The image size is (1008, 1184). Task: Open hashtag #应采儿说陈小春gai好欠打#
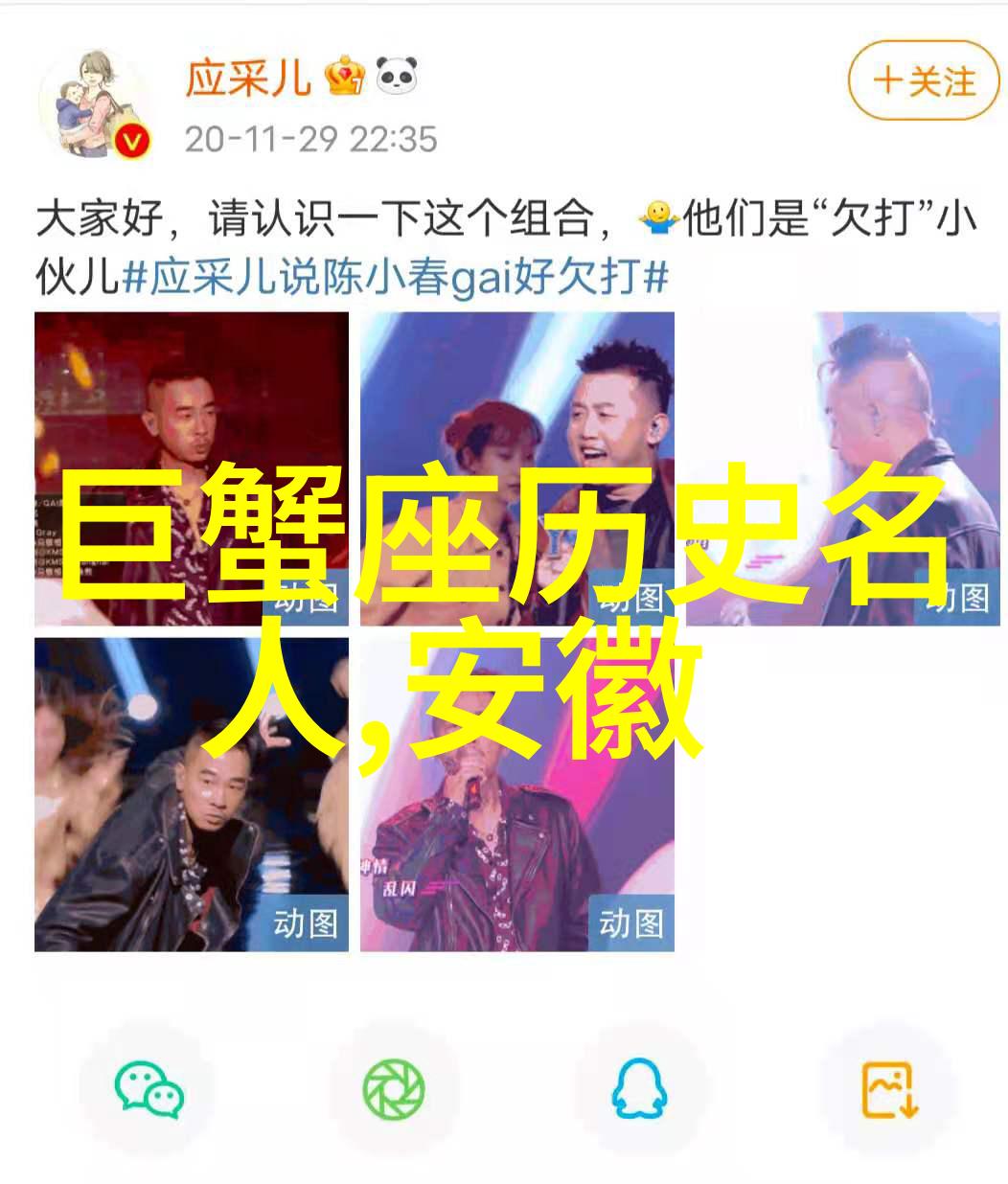394,278
